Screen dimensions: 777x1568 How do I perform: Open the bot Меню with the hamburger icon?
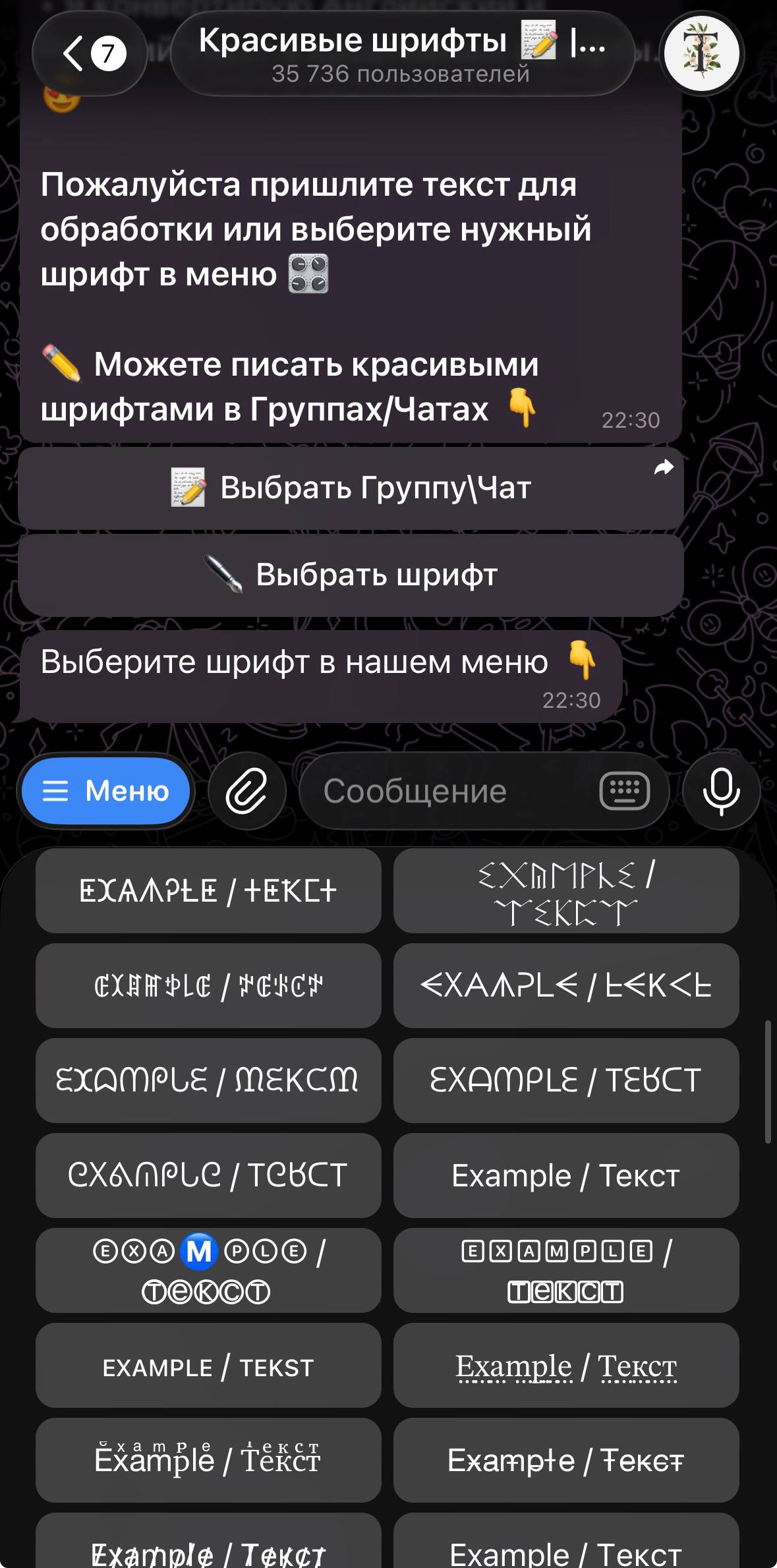tap(105, 791)
